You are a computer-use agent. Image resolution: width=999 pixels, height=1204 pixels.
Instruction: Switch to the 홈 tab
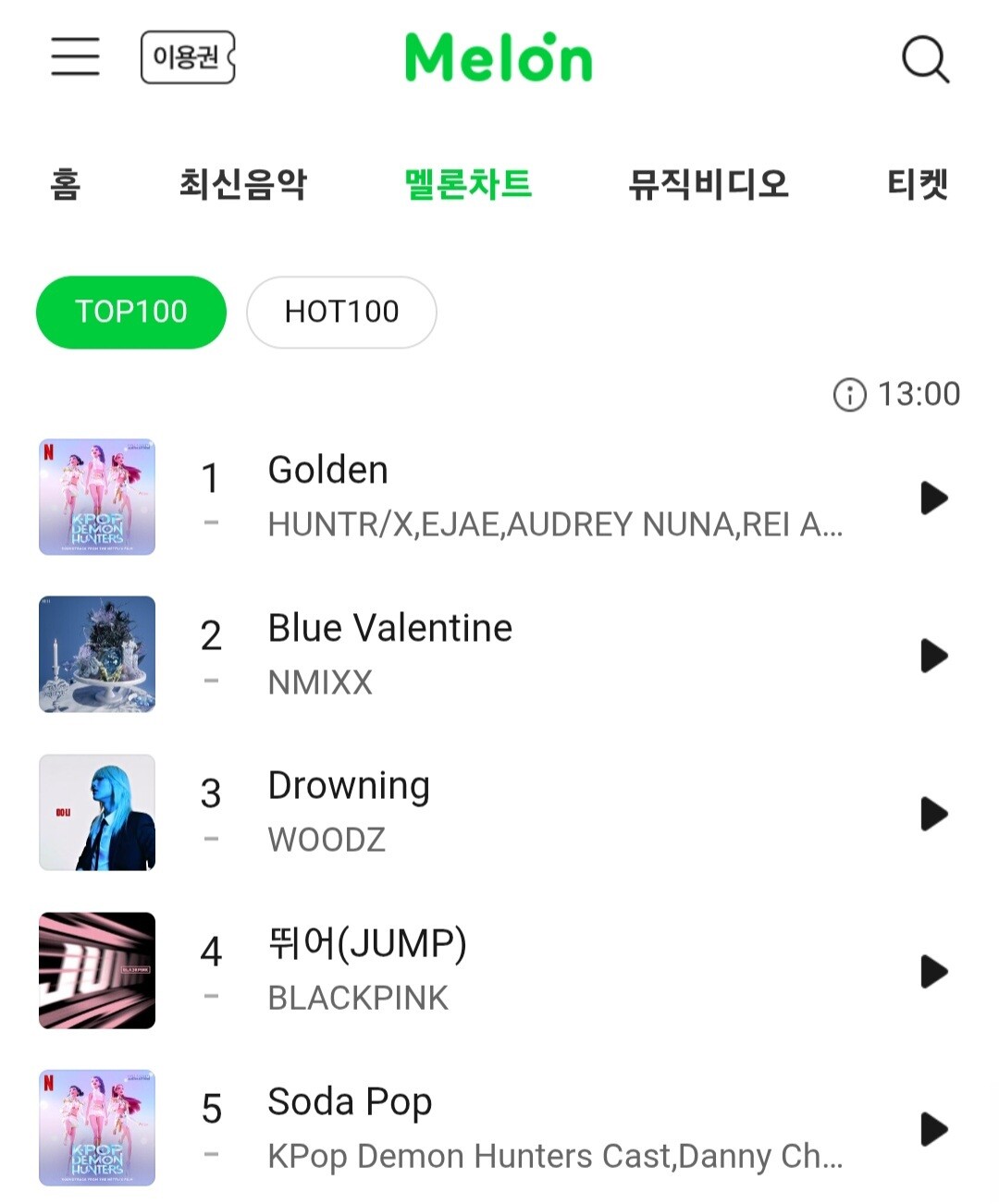pos(66,184)
